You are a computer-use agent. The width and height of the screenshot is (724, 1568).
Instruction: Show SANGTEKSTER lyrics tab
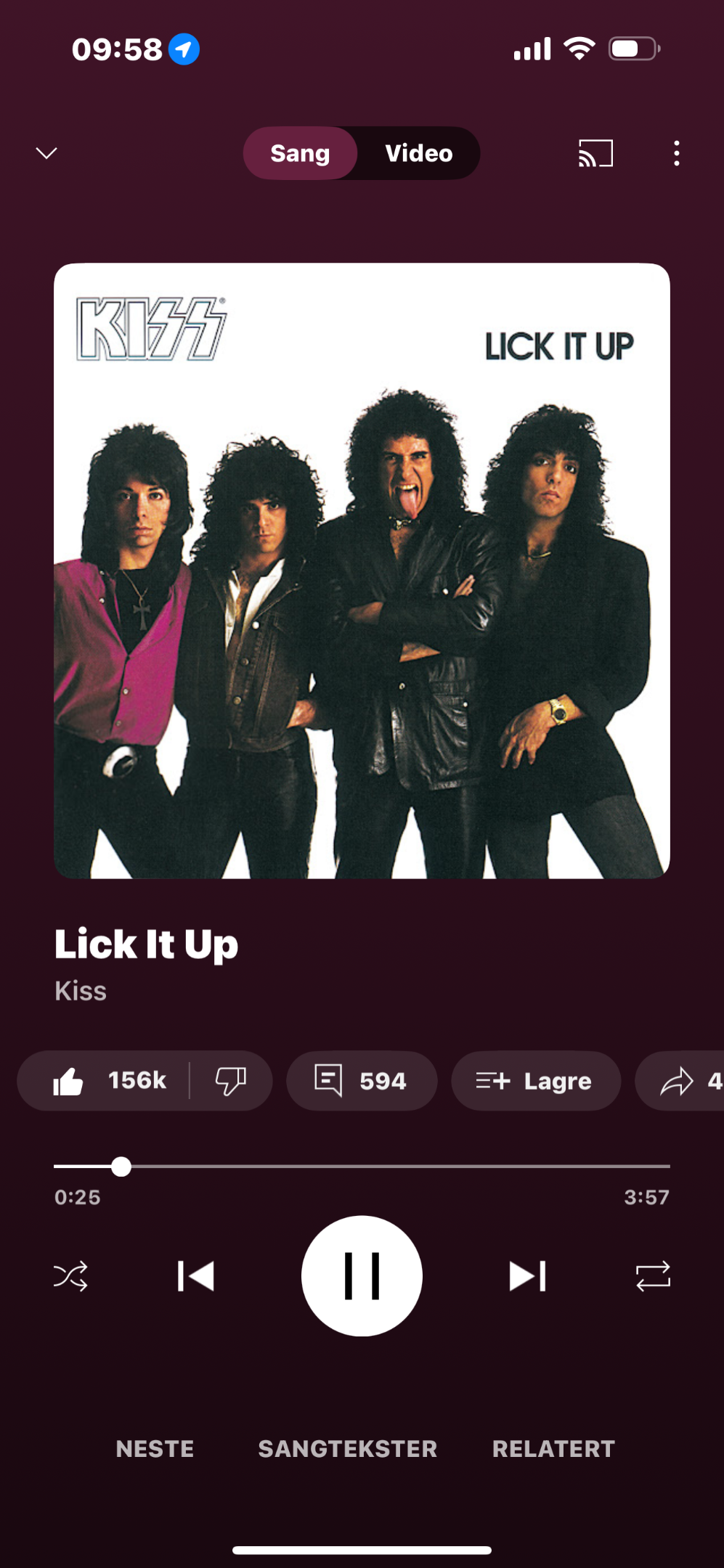[348, 1449]
